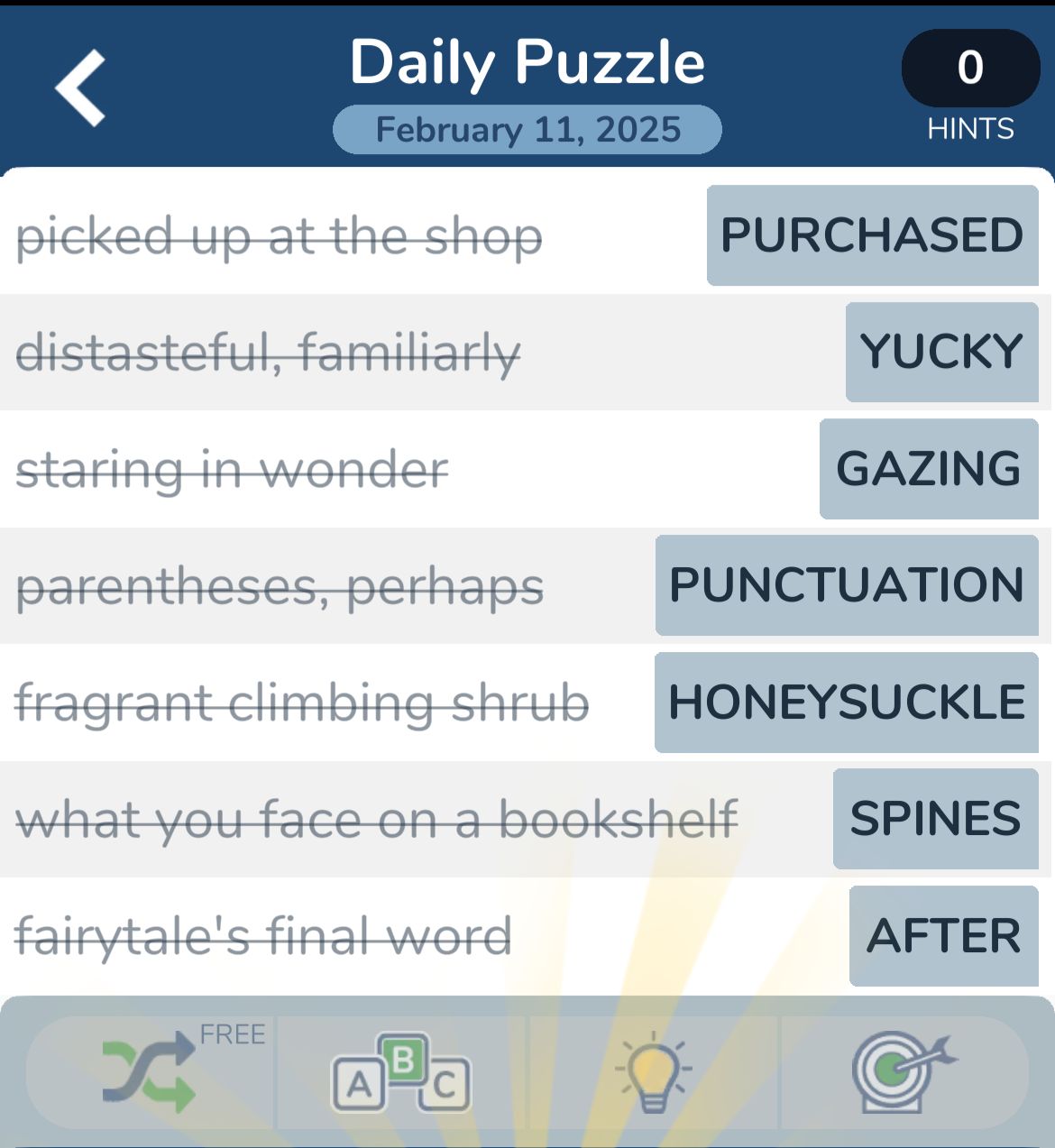The width and height of the screenshot is (1055, 1148).
Task: Tap the PURCHASED answer tile
Action: [872, 235]
